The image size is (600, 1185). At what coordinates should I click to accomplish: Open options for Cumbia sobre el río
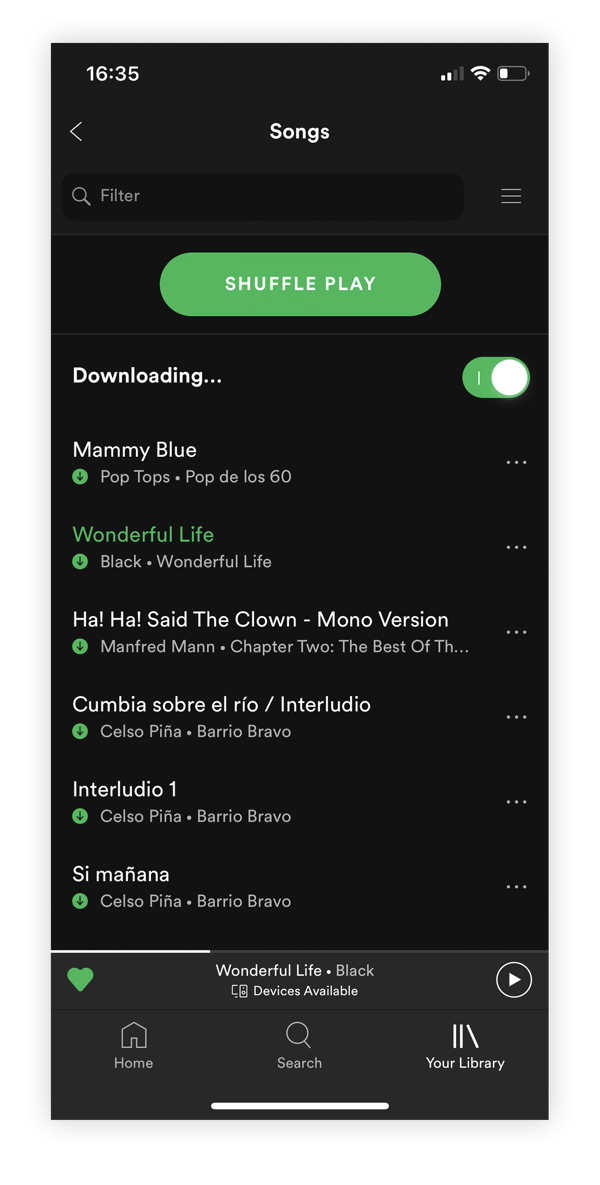click(516, 718)
